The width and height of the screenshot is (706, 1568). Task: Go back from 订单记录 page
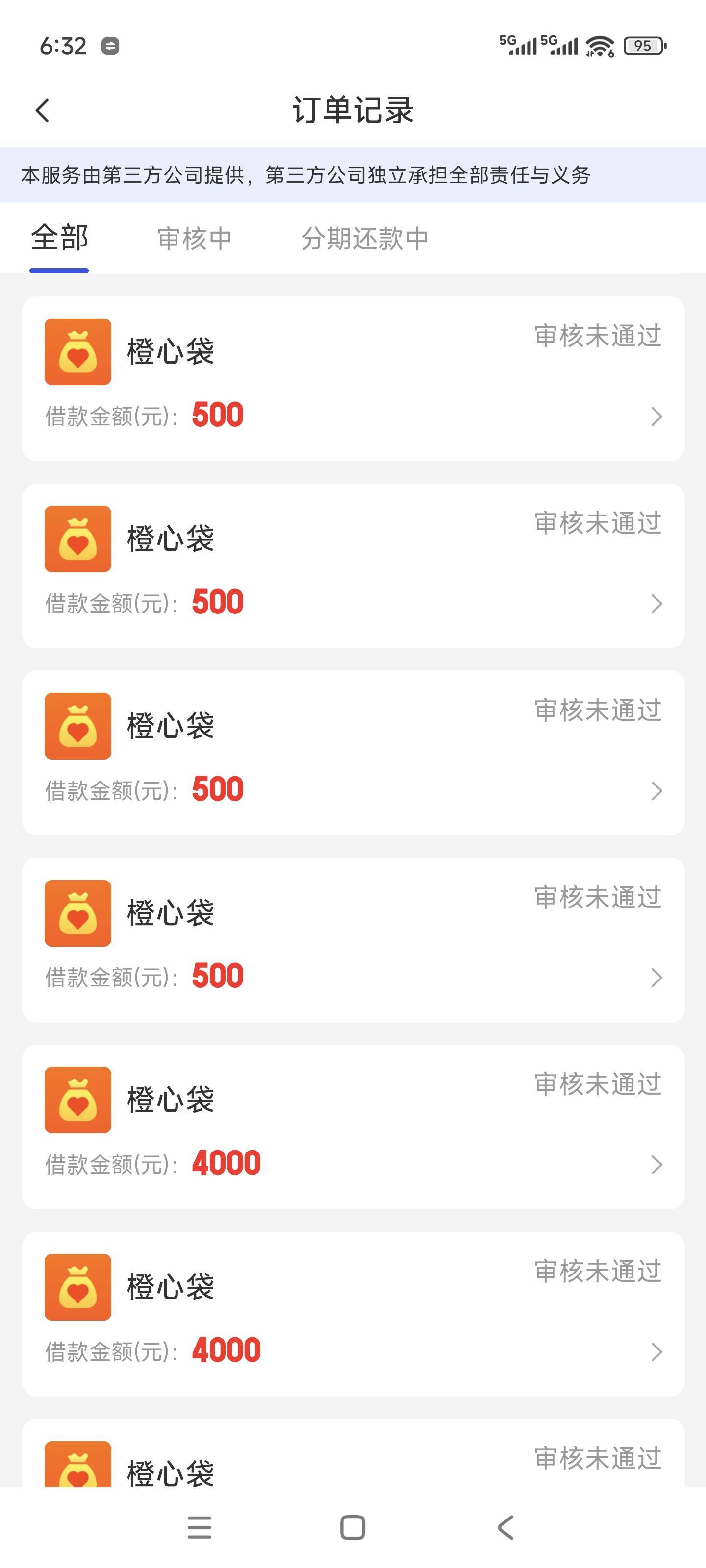[x=43, y=111]
